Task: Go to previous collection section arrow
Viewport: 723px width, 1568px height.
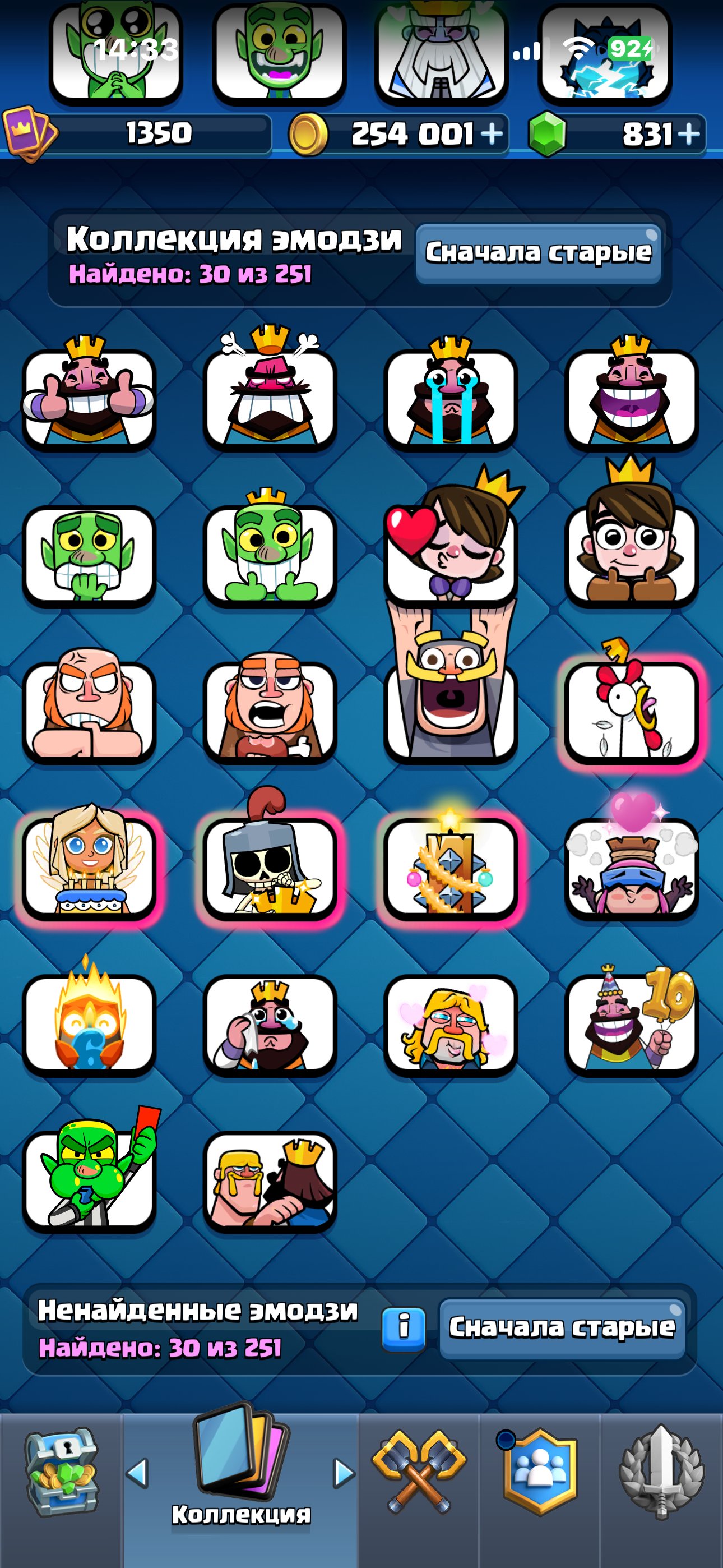Action: (137, 1473)
